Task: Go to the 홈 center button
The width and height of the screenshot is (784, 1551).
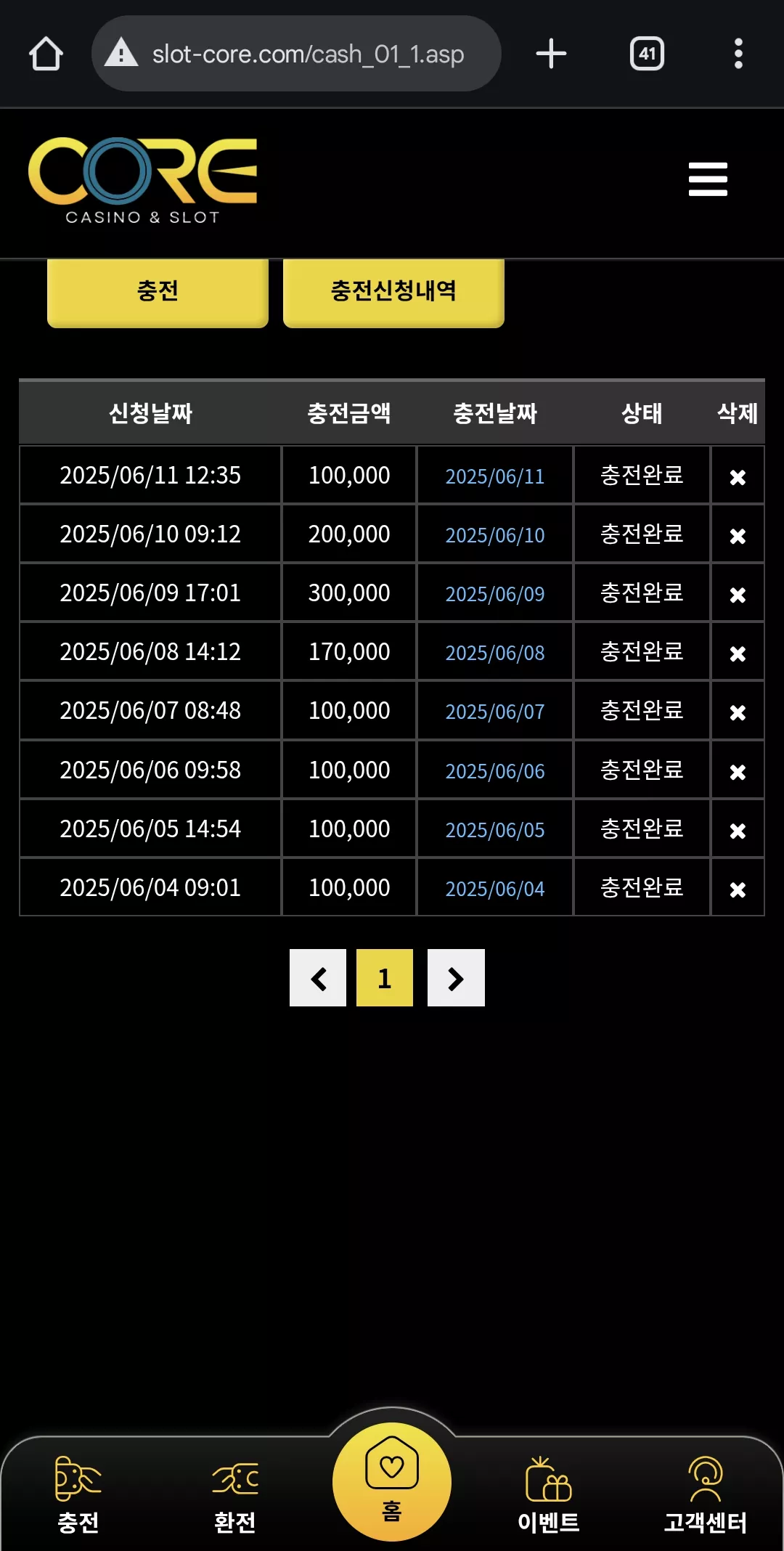Action: (x=392, y=1481)
